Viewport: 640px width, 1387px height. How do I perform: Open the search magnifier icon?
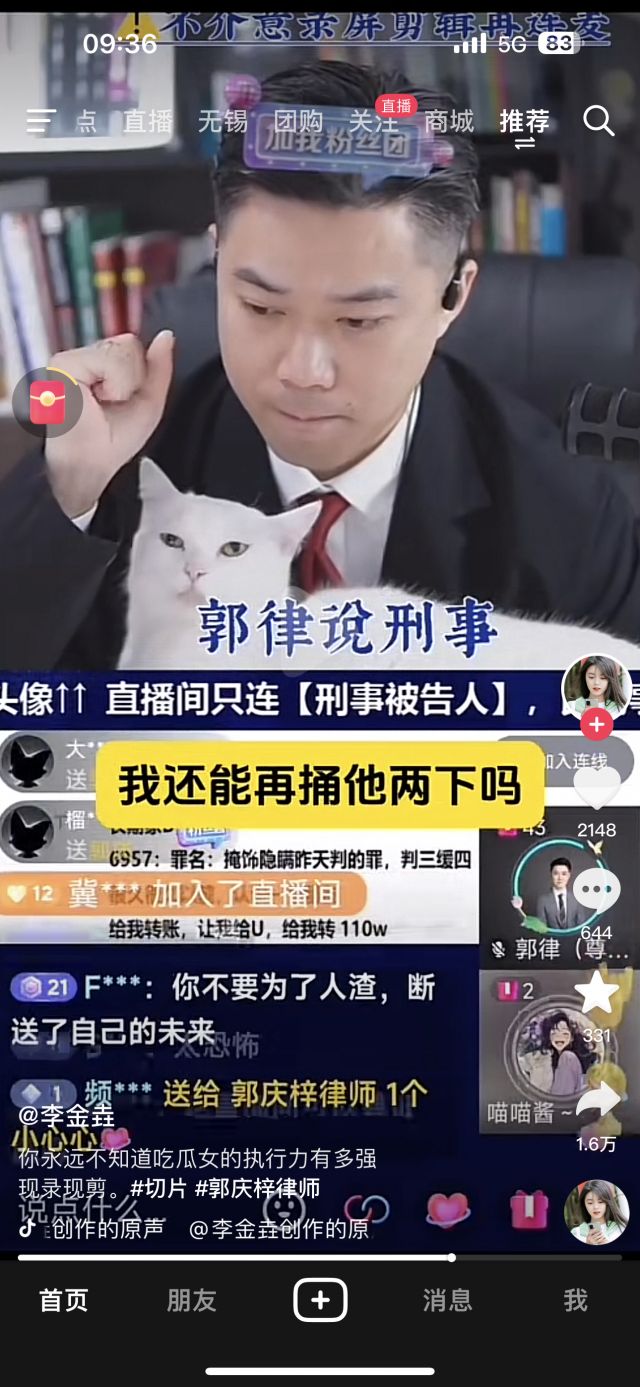click(x=598, y=122)
